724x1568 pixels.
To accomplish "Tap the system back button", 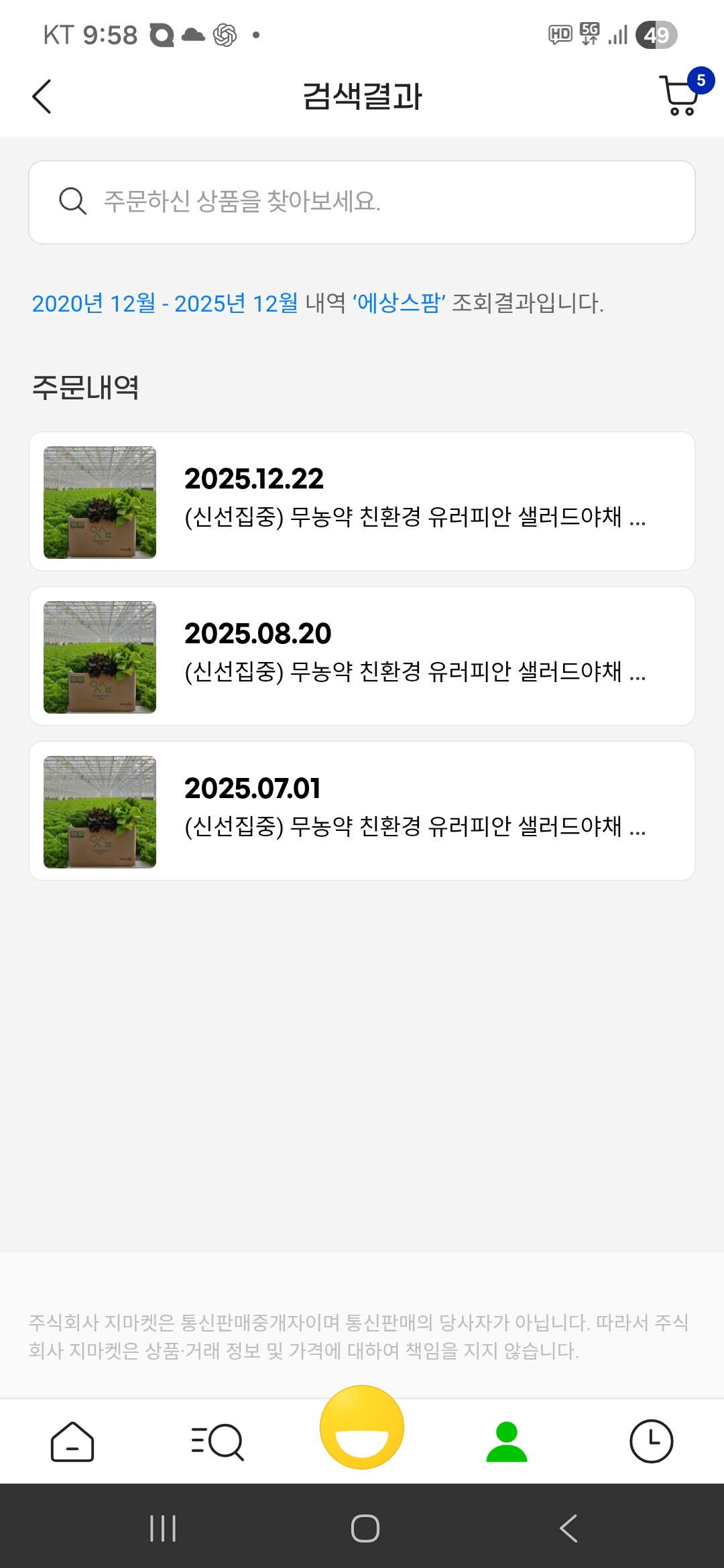I will 568,1528.
